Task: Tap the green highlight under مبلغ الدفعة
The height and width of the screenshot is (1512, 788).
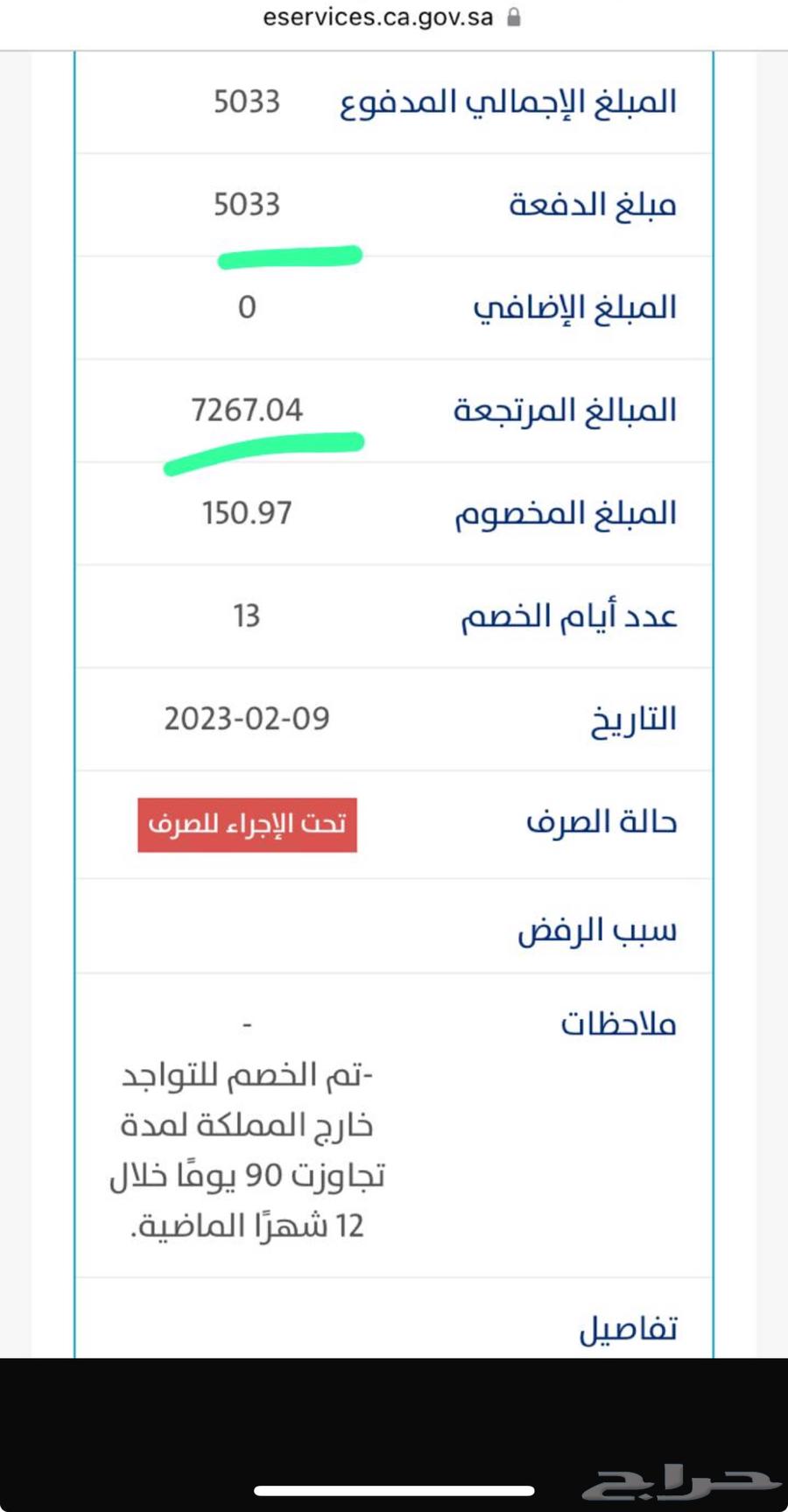Action: coord(289,256)
